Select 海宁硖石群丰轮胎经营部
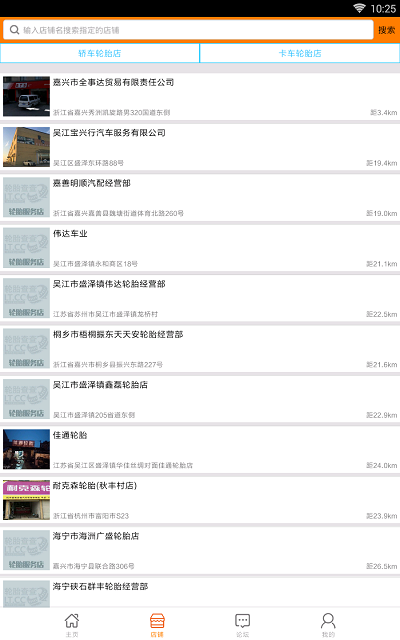This screenshot has width=400, height=640. coord(200,593)
